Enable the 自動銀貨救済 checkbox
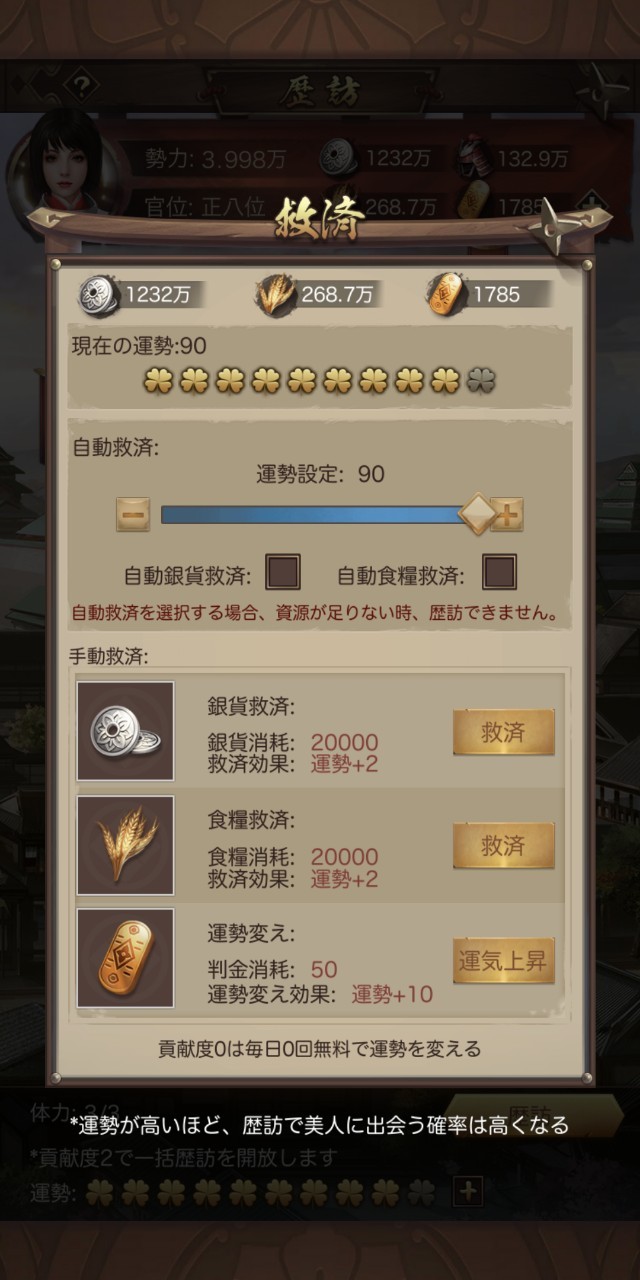The image size is (640, 1280). pyautogui.click(x=283, y=573)
